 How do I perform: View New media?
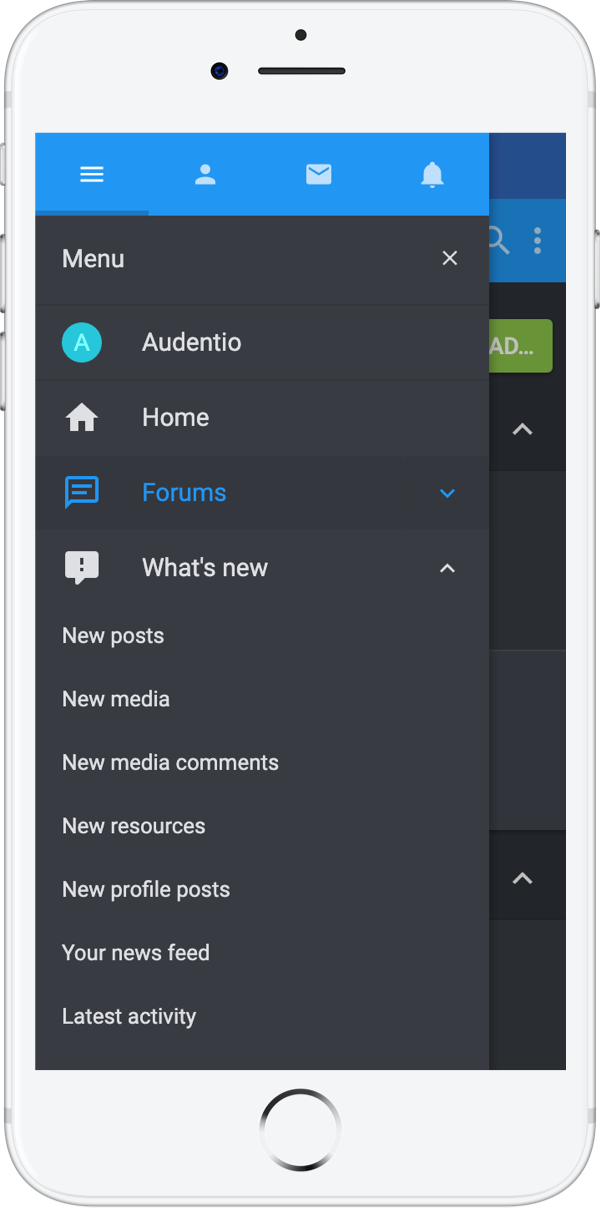point(116,699)
